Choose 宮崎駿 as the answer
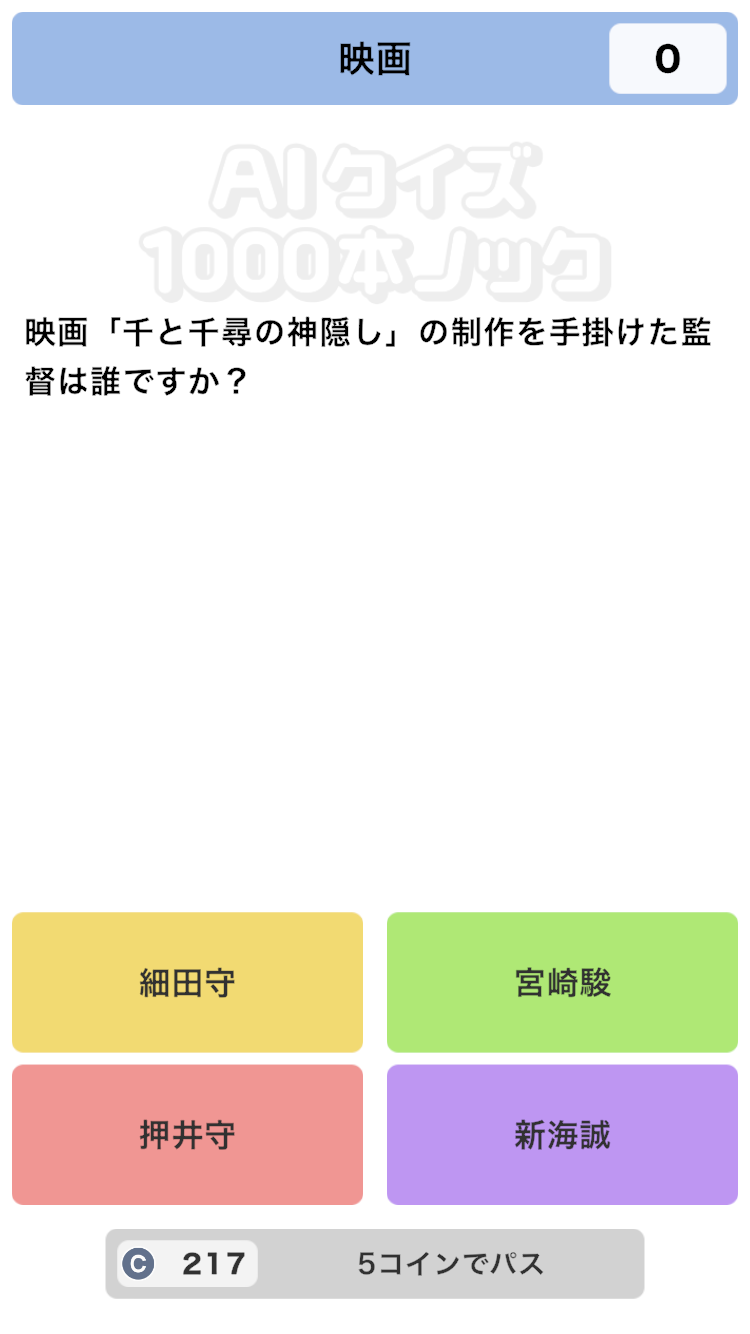 [x=562, y=982]
